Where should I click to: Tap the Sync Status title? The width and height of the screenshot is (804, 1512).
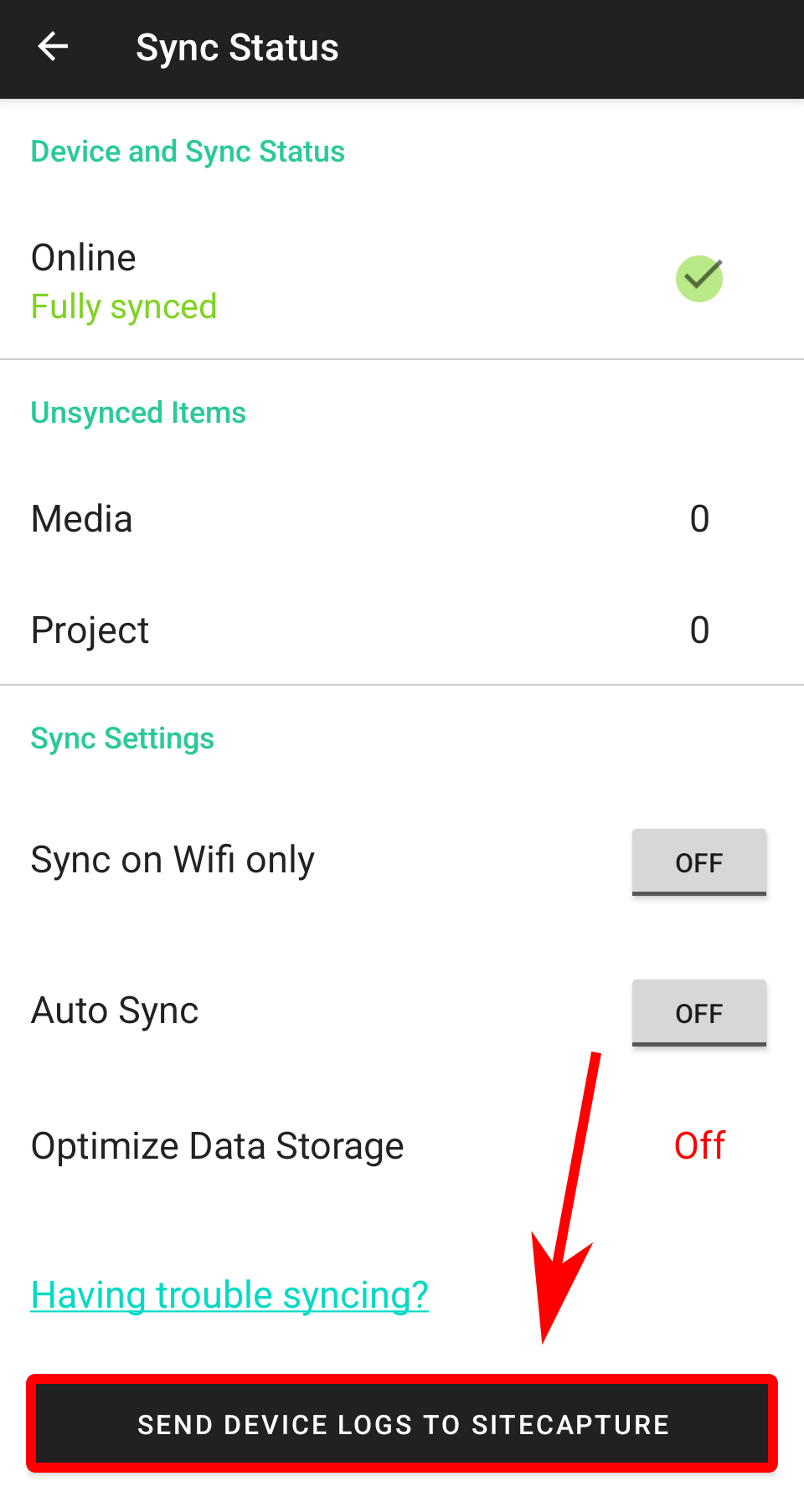[x=238, y=47]
